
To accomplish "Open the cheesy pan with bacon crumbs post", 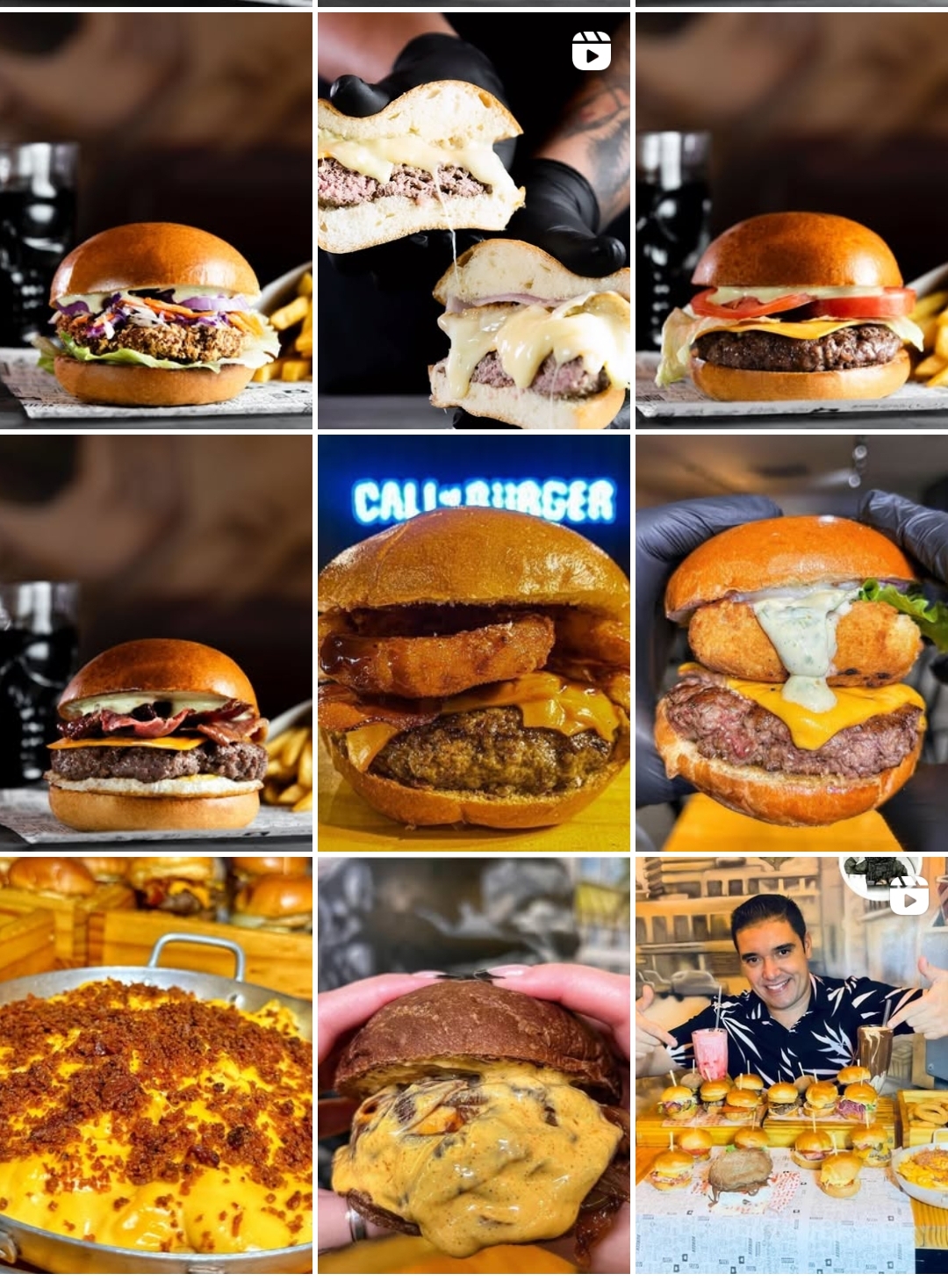I will tap(155, 1064).
